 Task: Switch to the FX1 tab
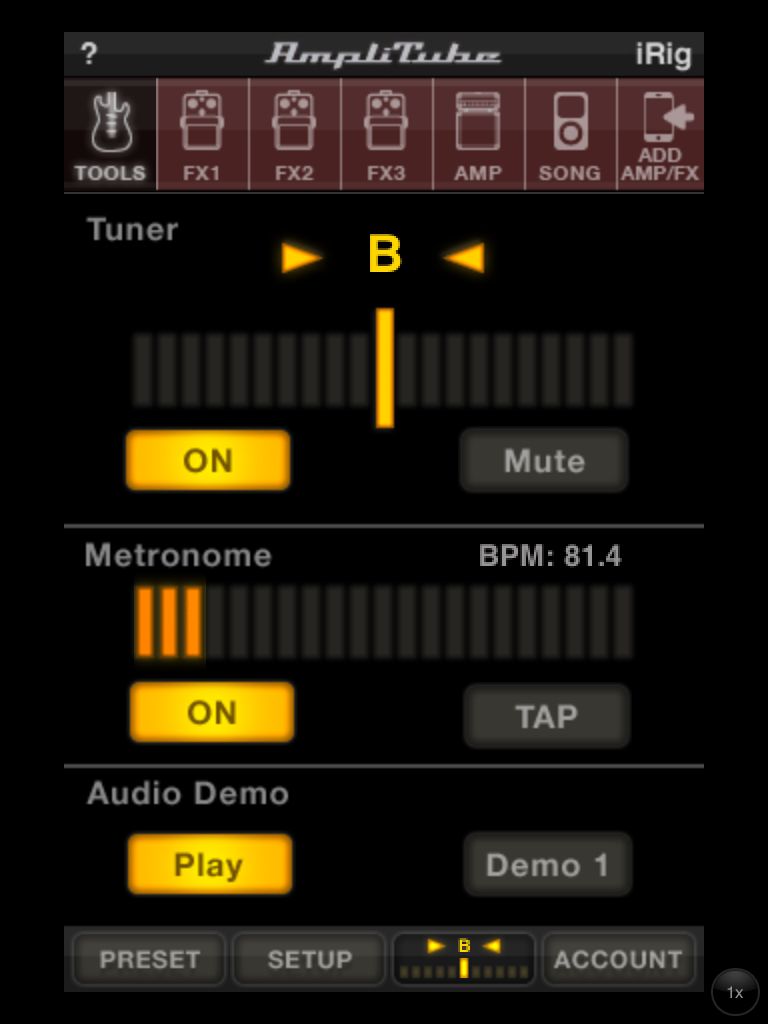coord(202,135)
